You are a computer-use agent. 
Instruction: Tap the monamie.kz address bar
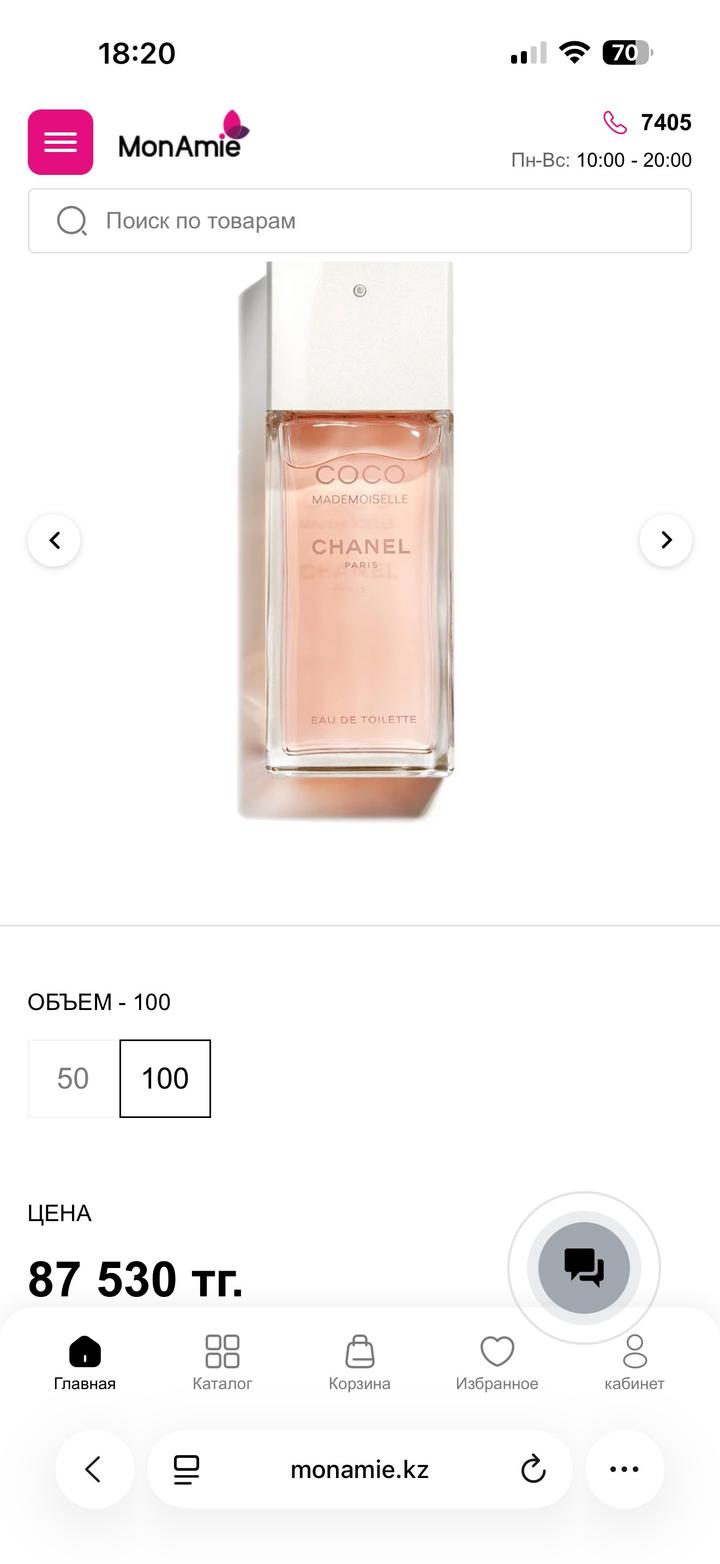[x=359, y=1469]
